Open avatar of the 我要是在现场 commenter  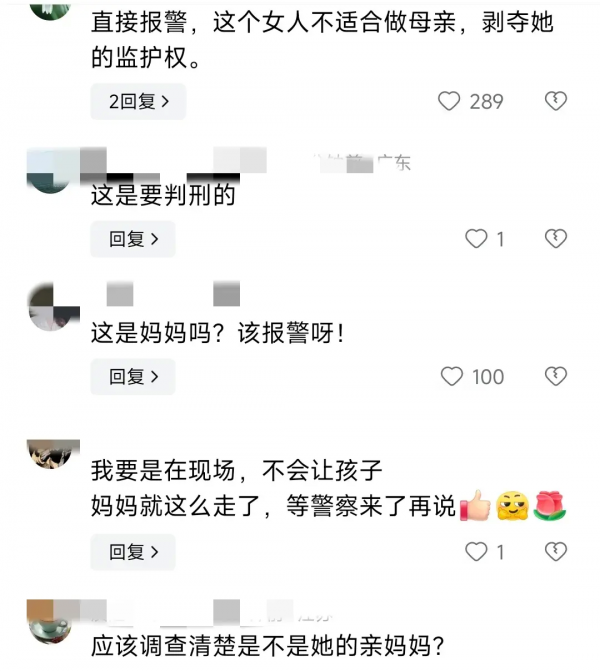[48, 455]
